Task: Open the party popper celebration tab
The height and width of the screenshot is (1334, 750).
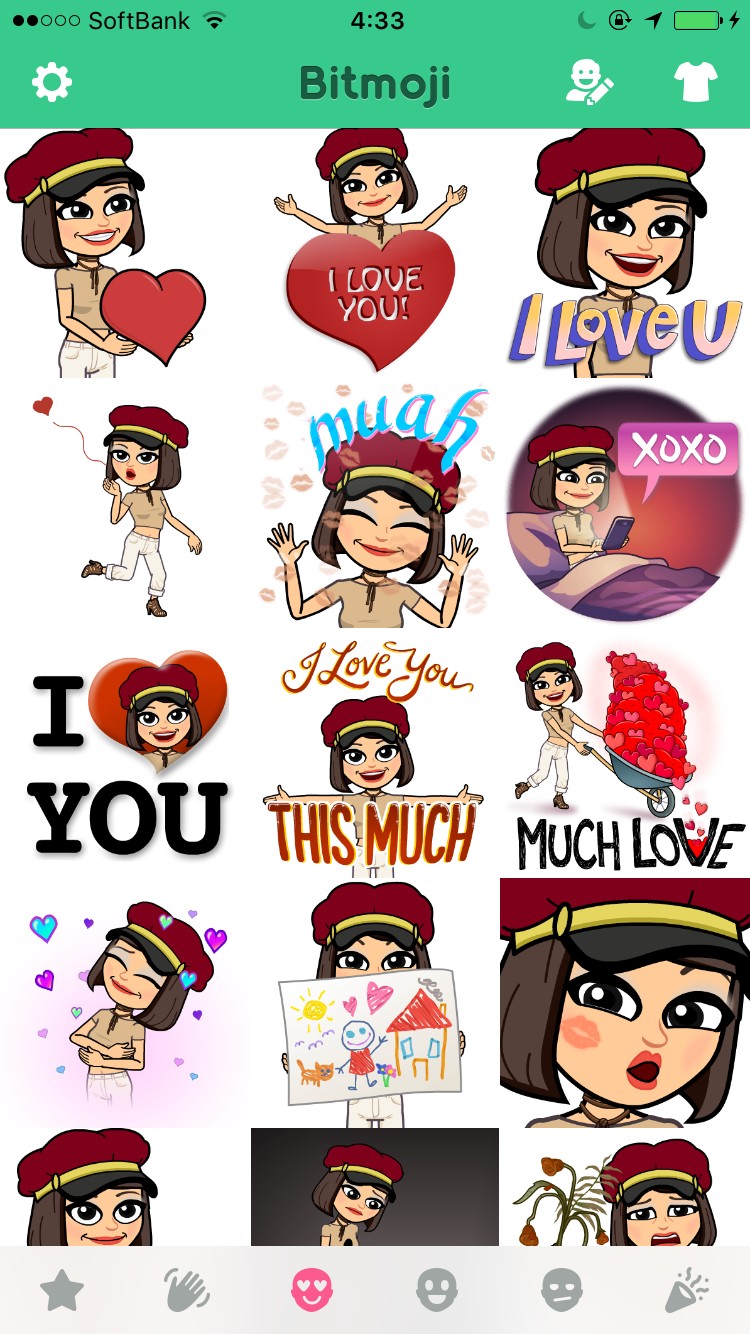Action: [x=687, y=1290]
